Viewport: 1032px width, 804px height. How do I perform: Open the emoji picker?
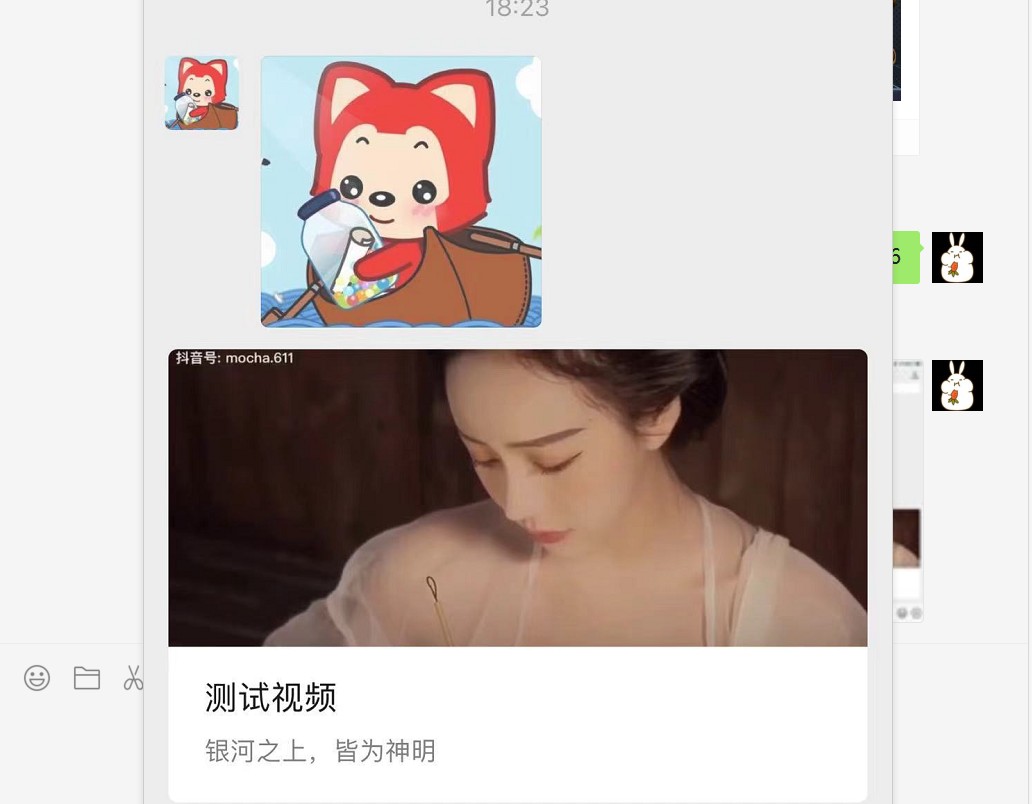point(37,678)
